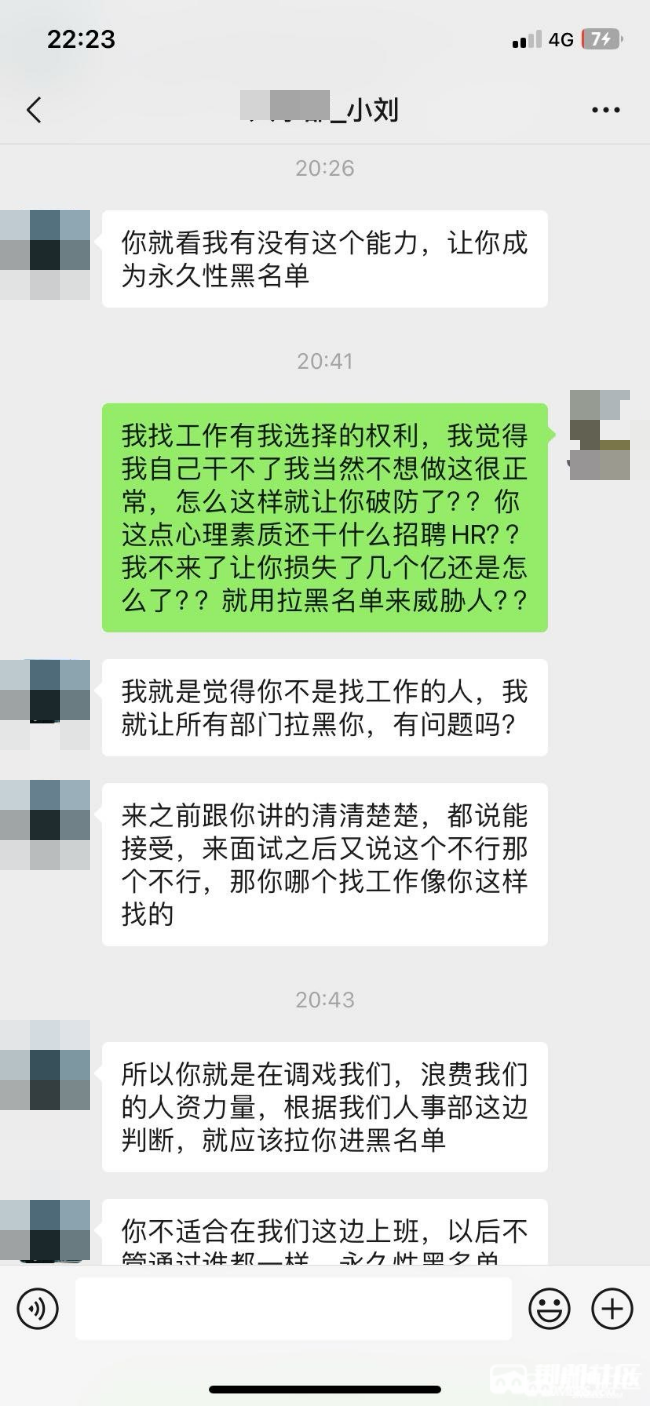This screenshot has height=1406, width=650.
Task: Open the plus attachments menu
Action: coord(612,1308)
